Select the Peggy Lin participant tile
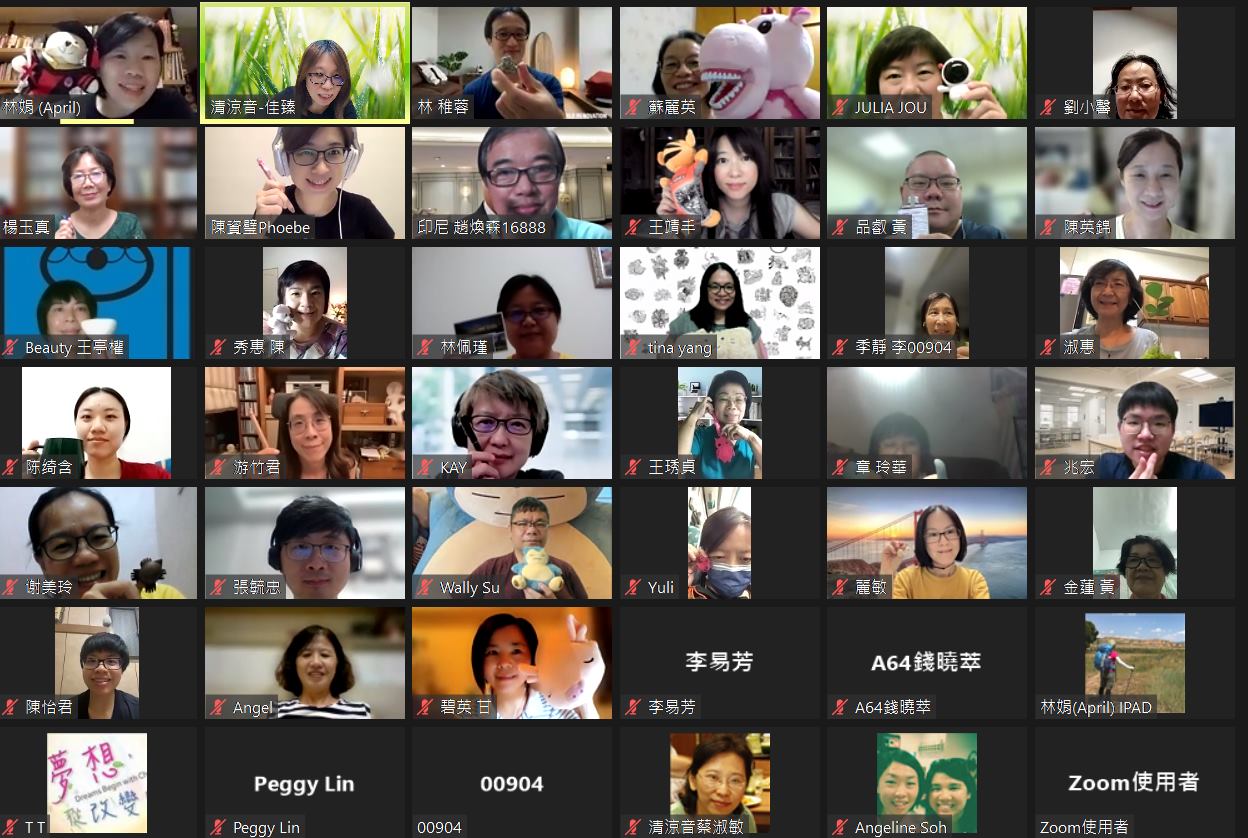Image resolution: width=1248 pixels, height=838 pixels. point(304,782)
